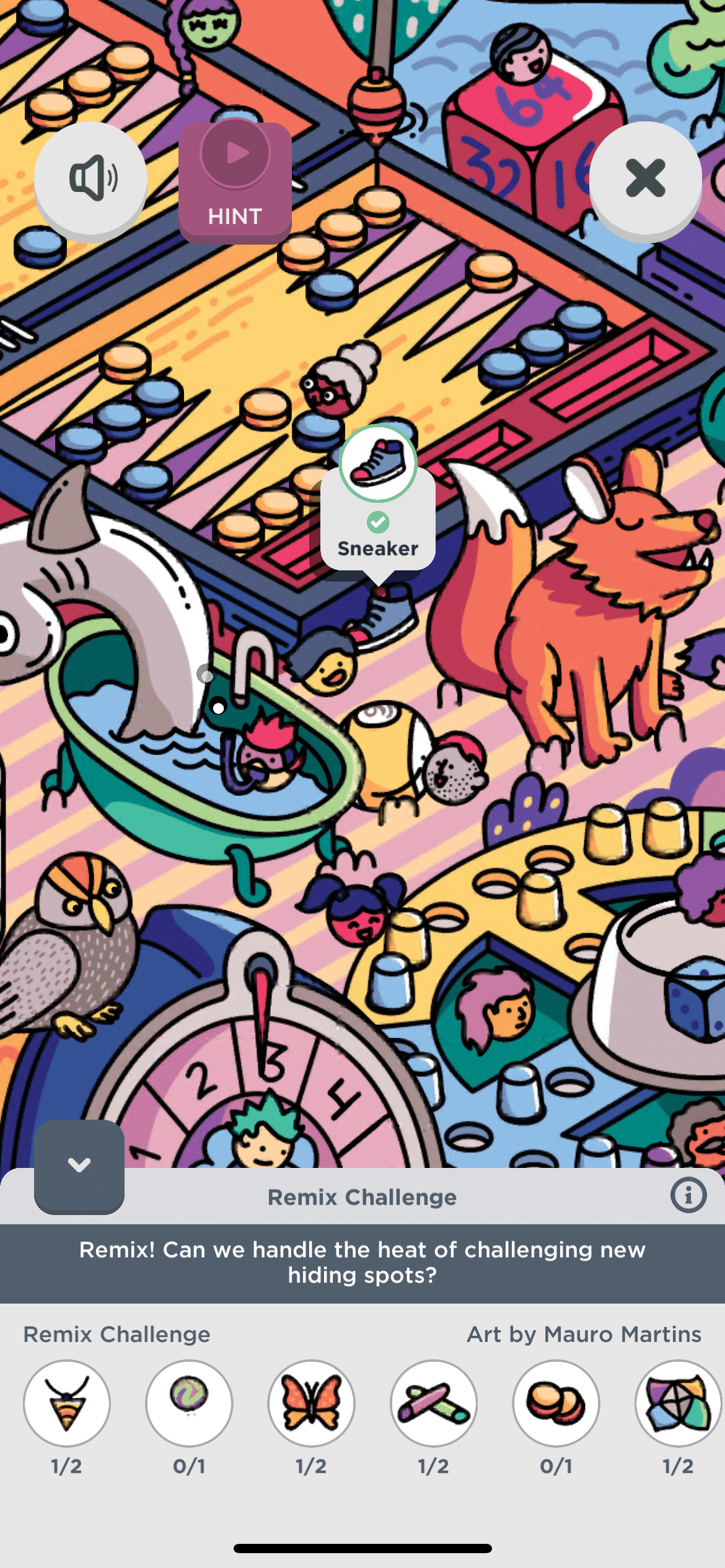The width and height of the screenshot is (725, 1568).
Task: Close the hidden object game
Action: pos(645,178)
